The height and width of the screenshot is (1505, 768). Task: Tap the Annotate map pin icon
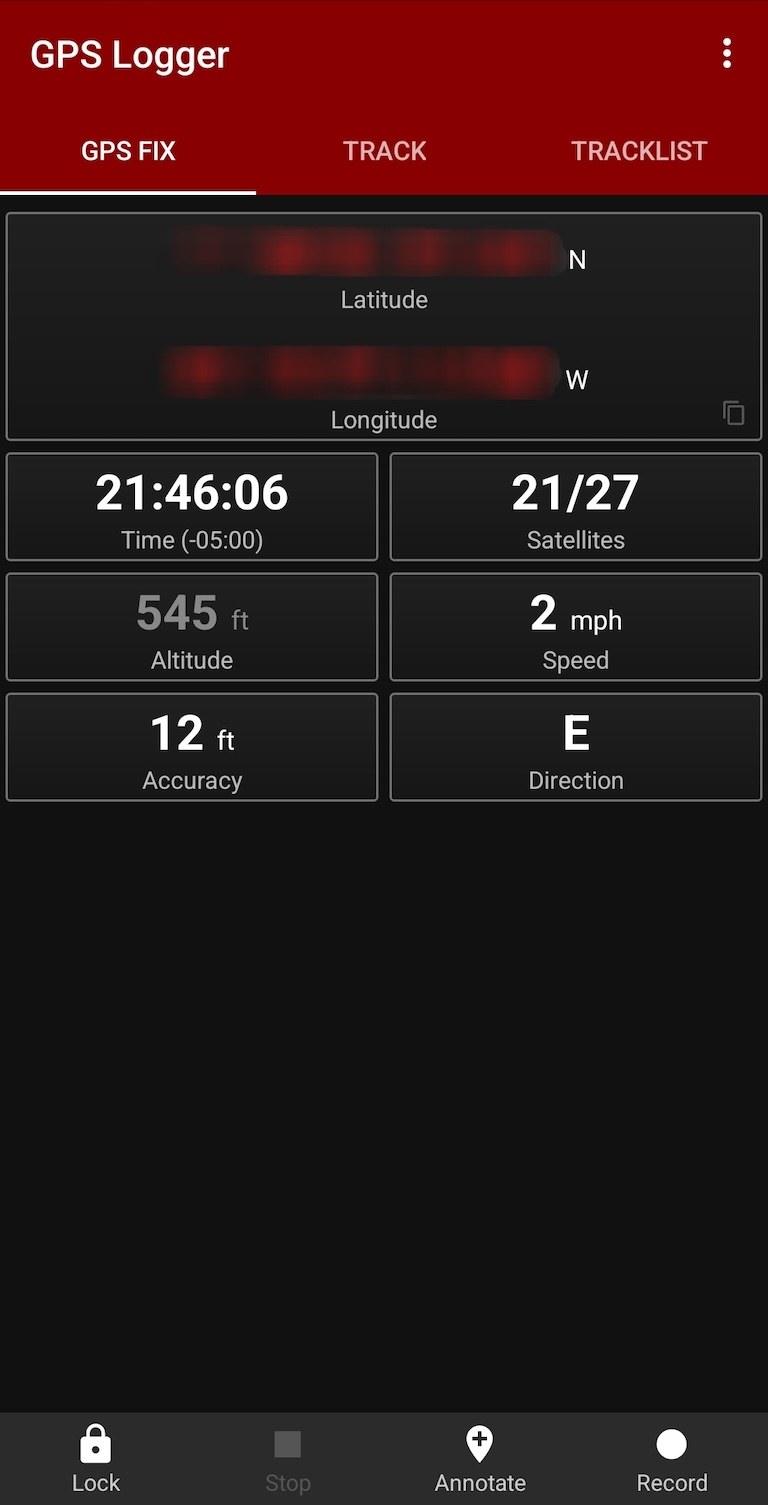(480, 1443)
